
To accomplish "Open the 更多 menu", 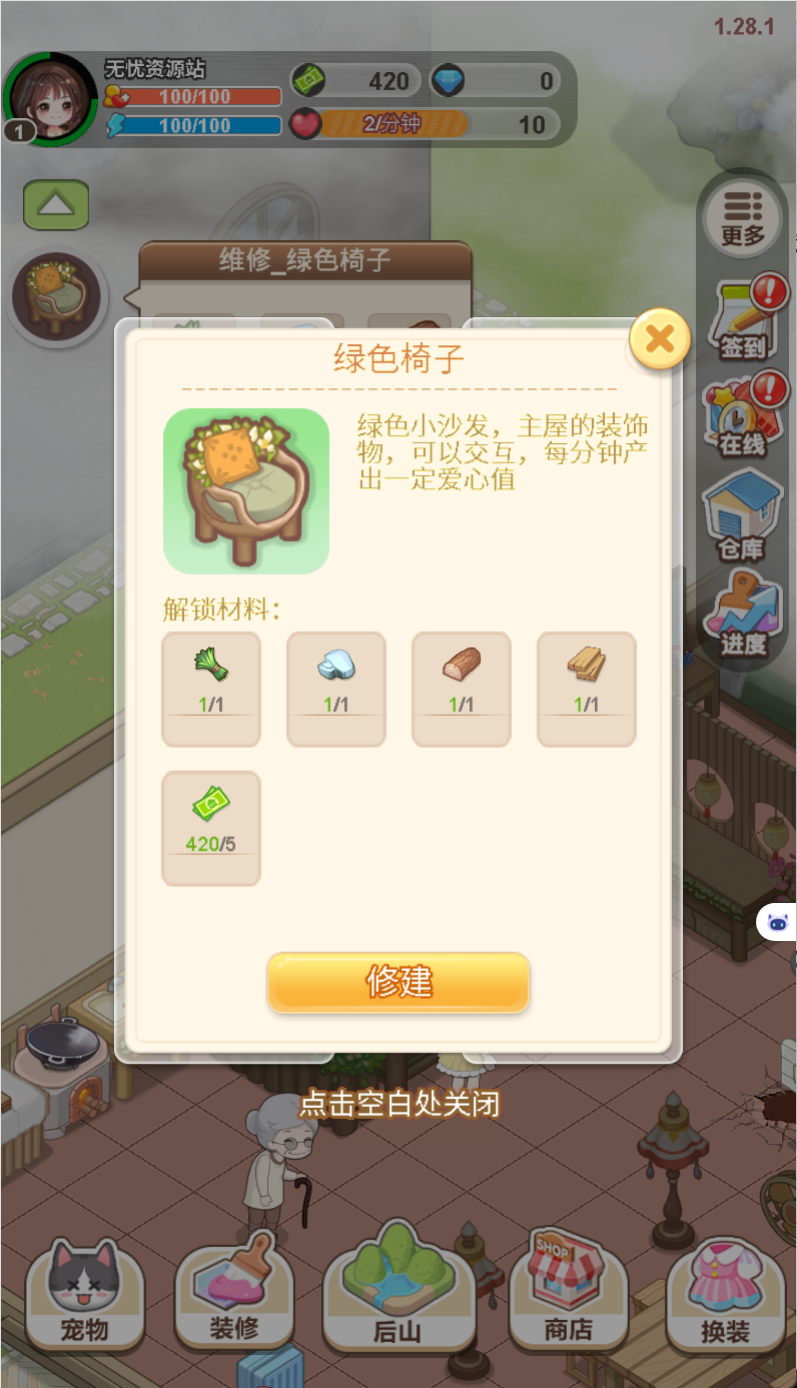I will pos(742,217).
